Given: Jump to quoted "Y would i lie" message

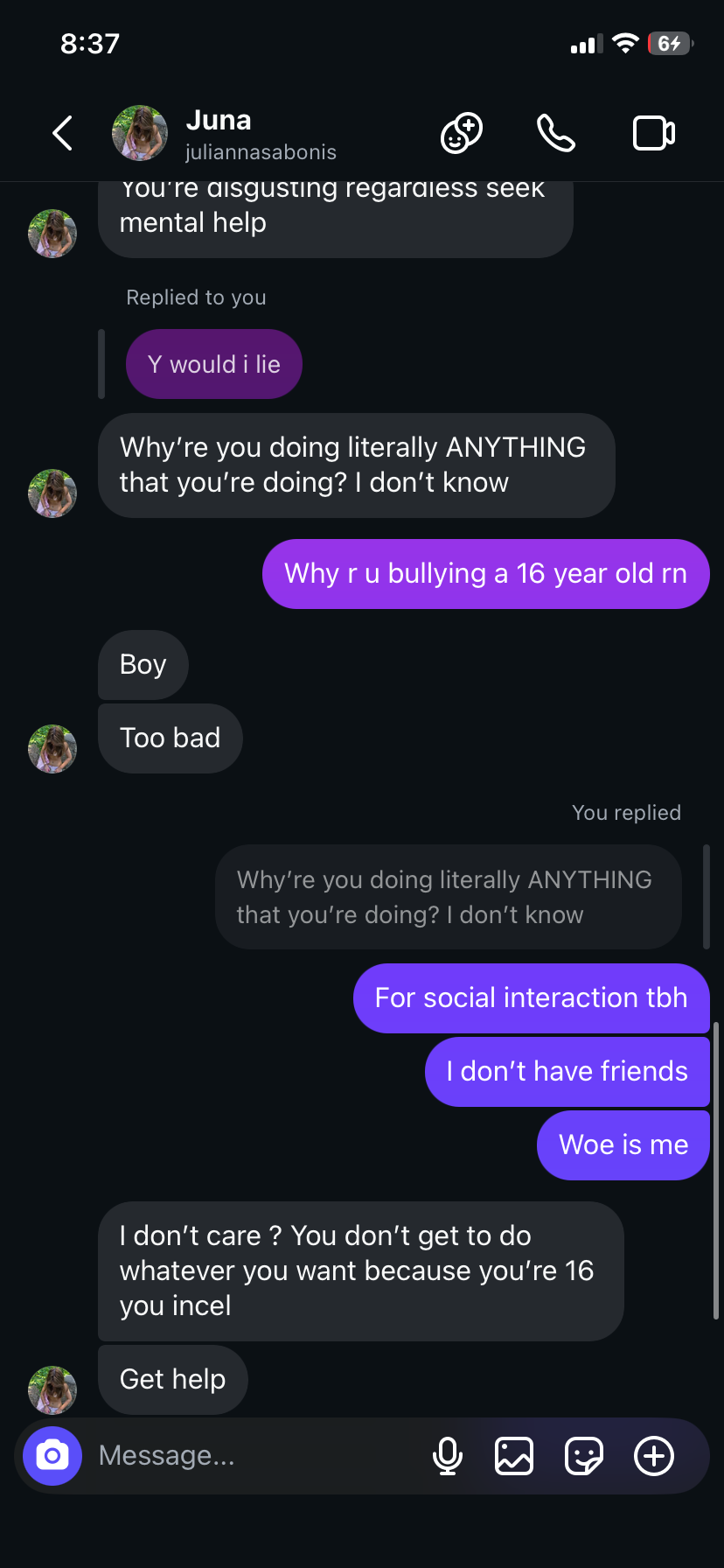Looking at the screenshot, I should (x=214, y=364).
